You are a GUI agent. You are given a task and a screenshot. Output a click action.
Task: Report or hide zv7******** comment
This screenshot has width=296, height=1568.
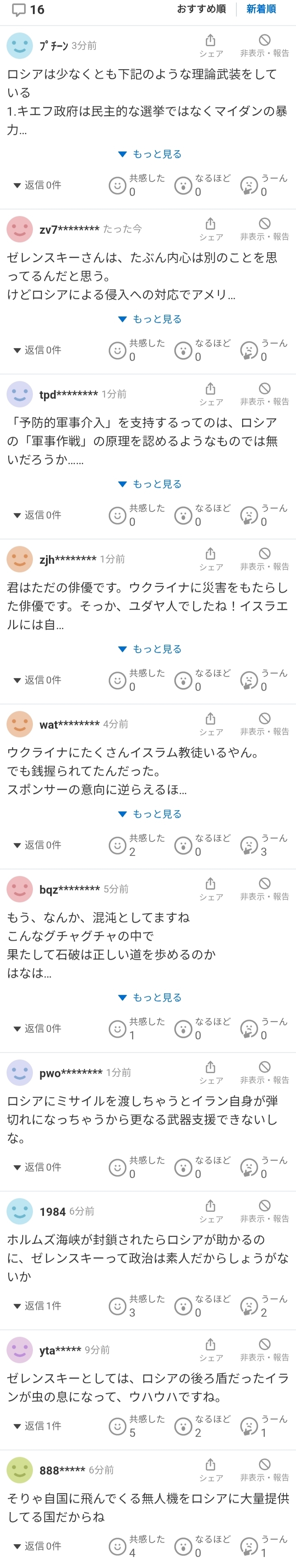tap(264, 228)
